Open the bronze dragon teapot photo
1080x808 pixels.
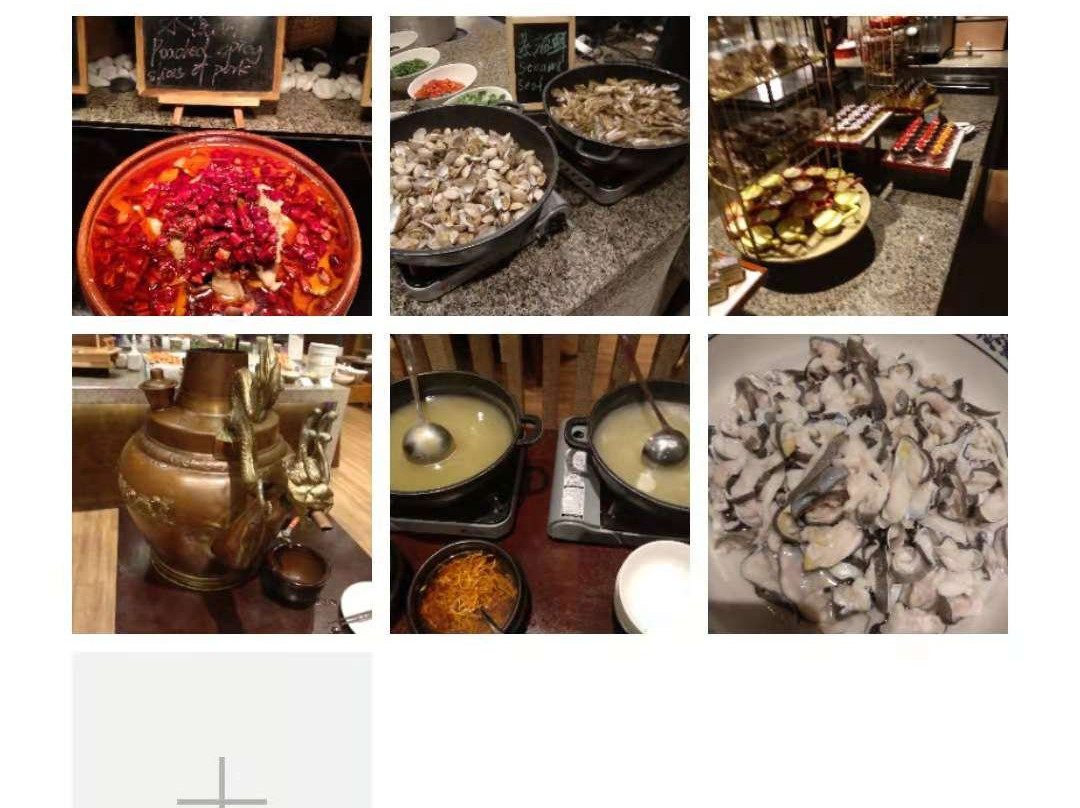(x=222, y=484)
